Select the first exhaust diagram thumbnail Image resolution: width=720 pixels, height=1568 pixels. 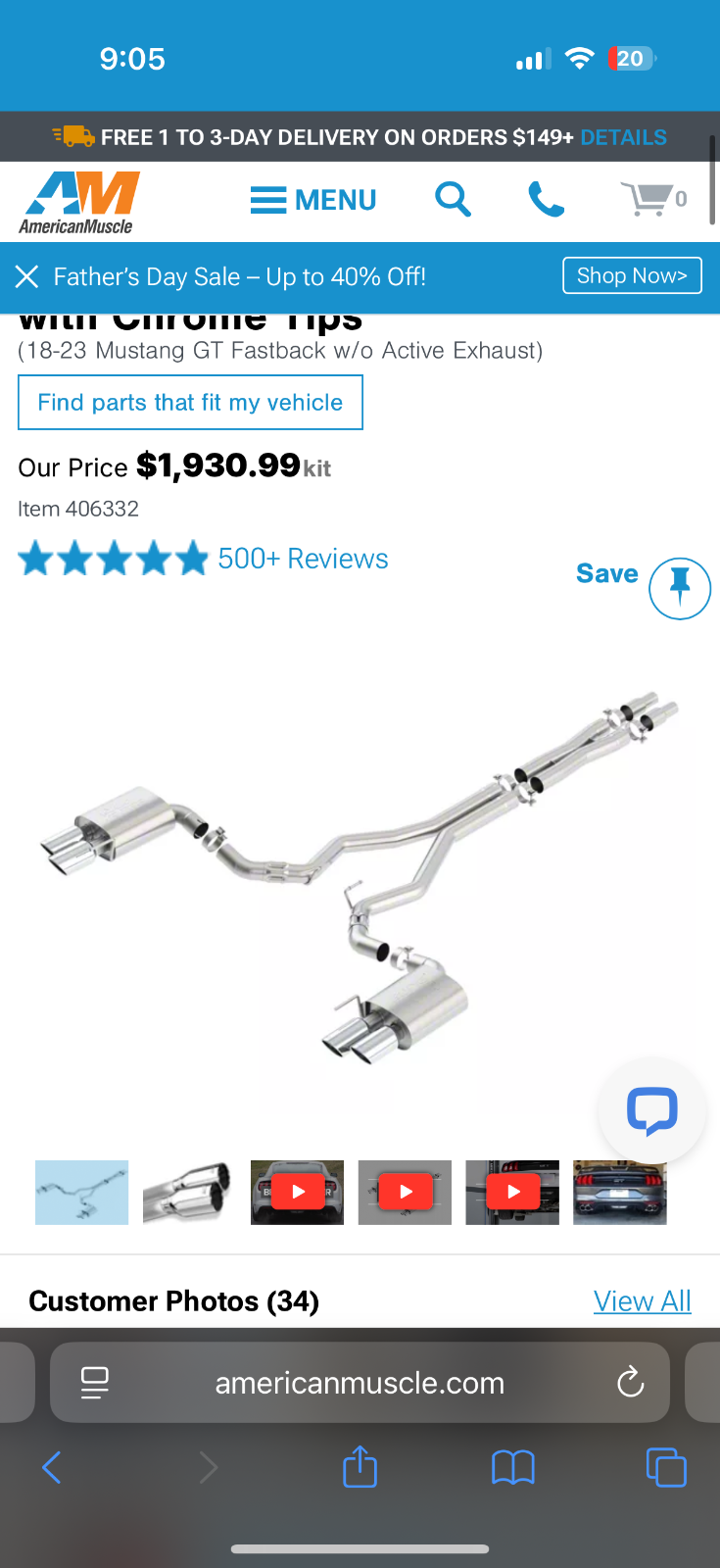(x=81, y=1193)
